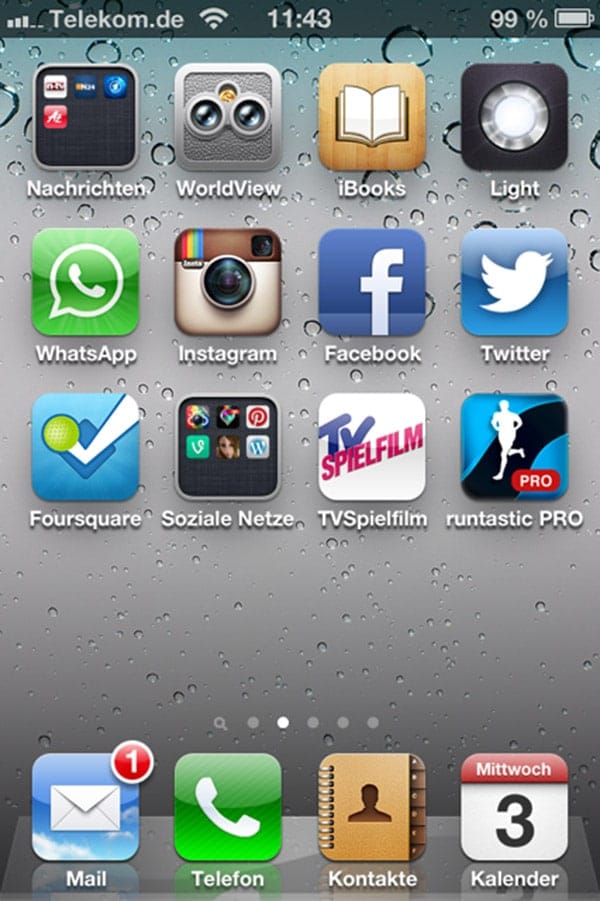Open the Telefon app

click(228, 808)
